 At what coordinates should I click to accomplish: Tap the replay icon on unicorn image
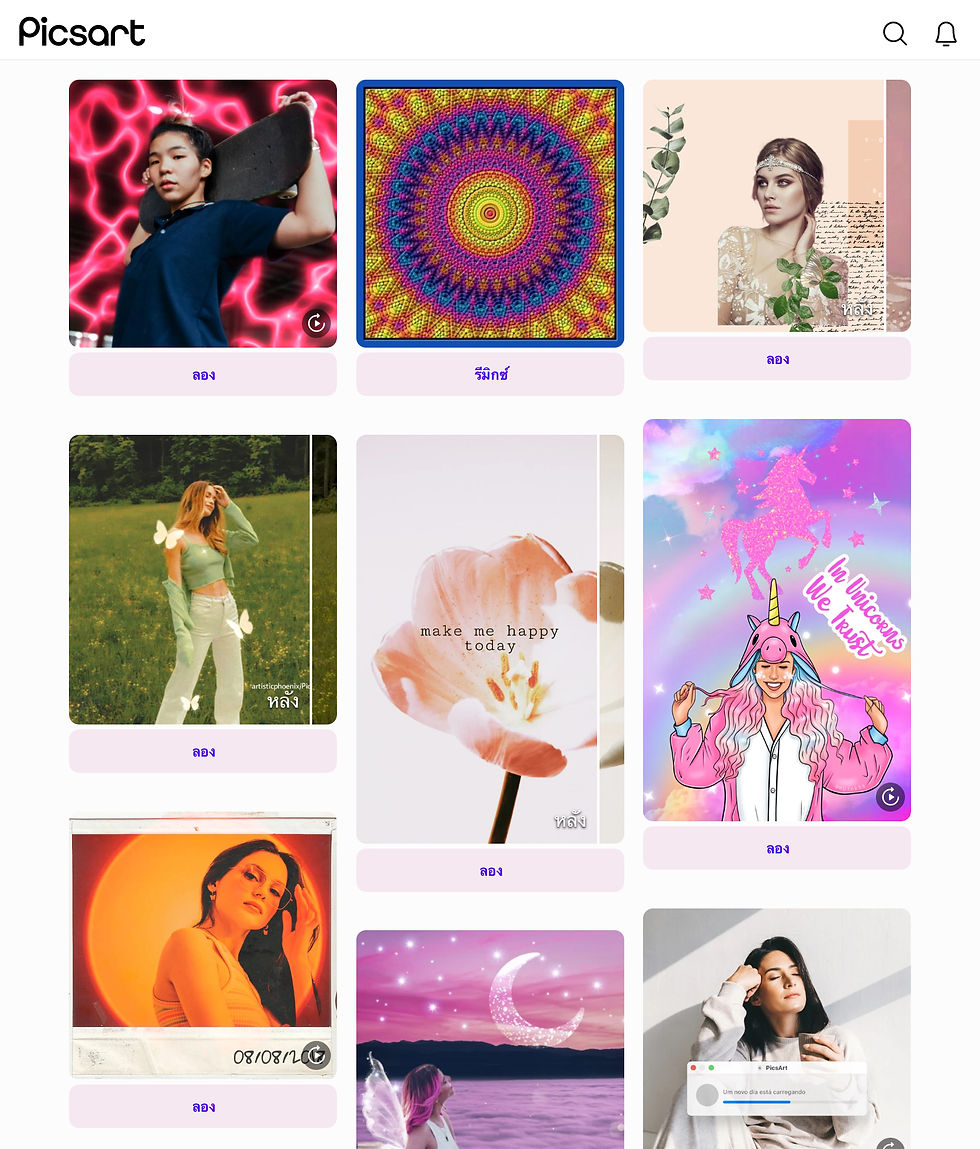point(890,797)
